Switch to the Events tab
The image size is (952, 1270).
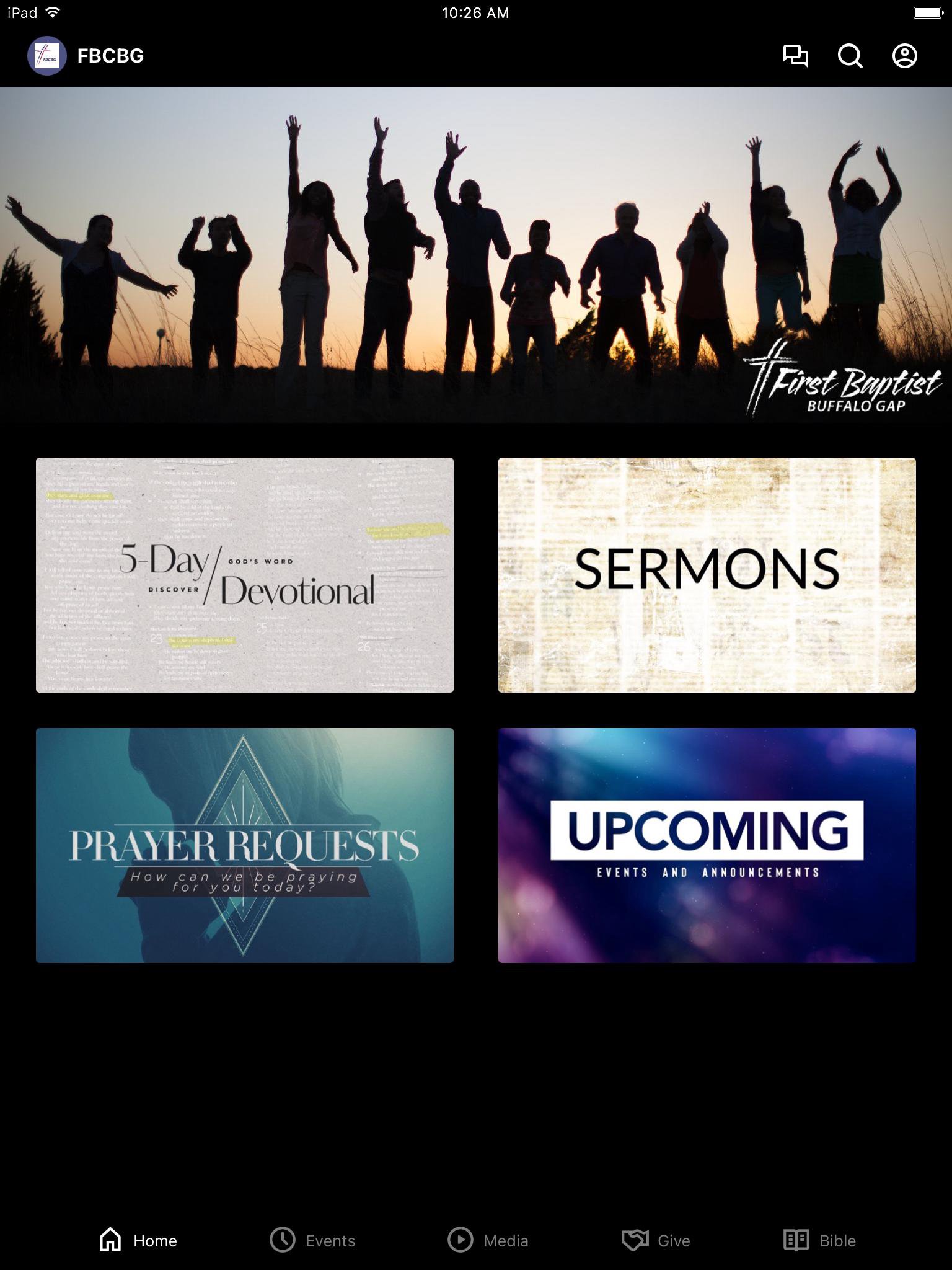tap(313, 1240)
